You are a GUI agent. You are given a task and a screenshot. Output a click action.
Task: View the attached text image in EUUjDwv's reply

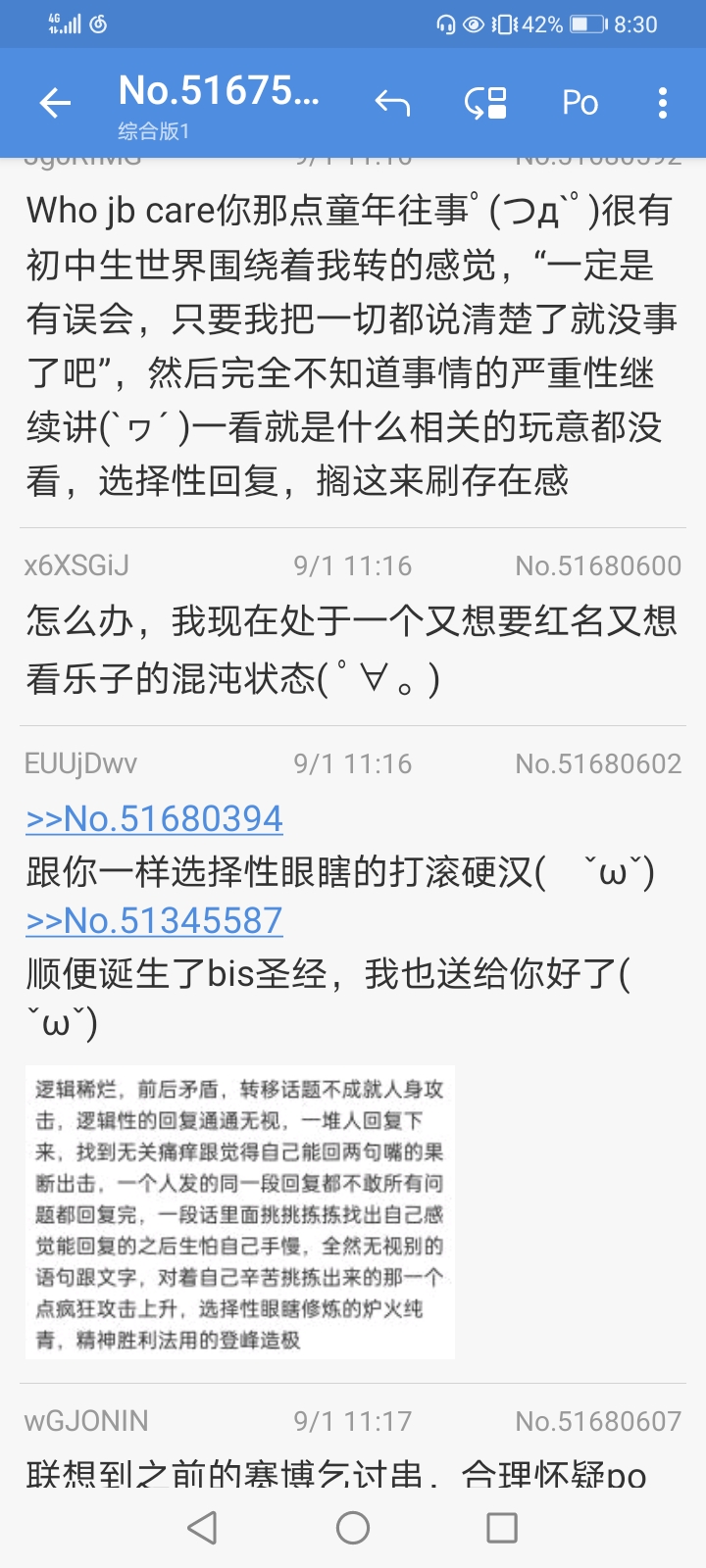pos(240,1212)
